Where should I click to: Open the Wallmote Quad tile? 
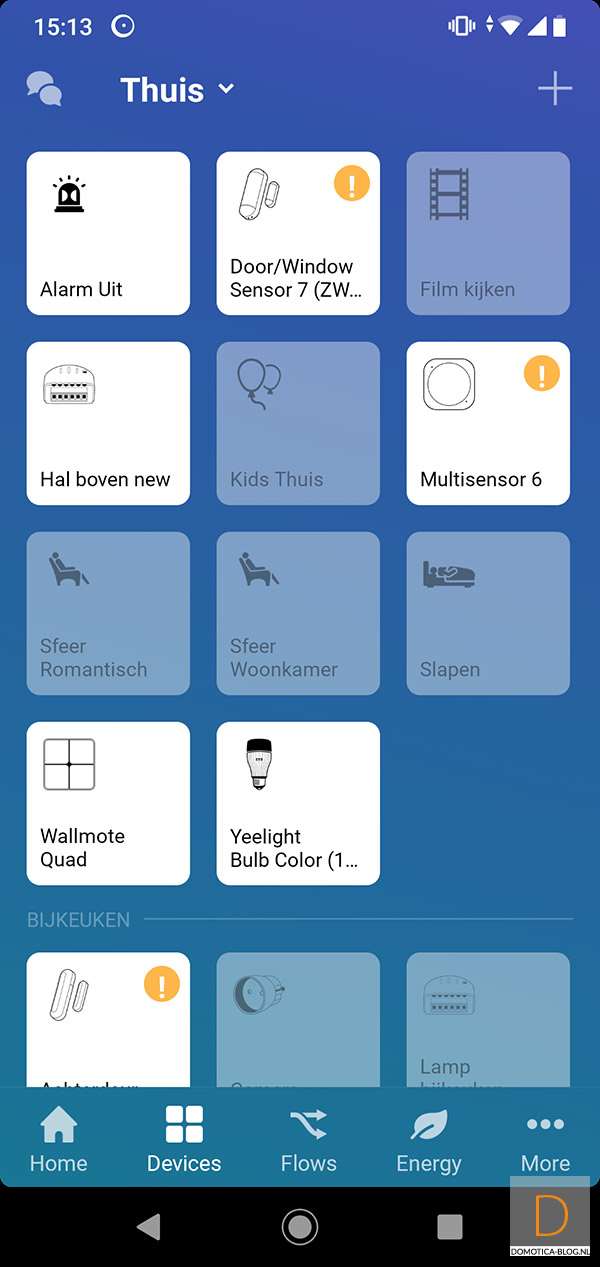tap(108, 803)
